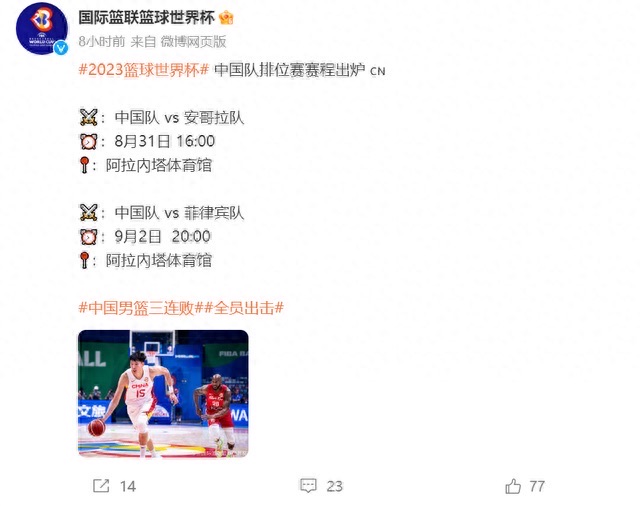View the attached basketball photo
Viewport: 640px width, 506px height.
click(163, 393)
